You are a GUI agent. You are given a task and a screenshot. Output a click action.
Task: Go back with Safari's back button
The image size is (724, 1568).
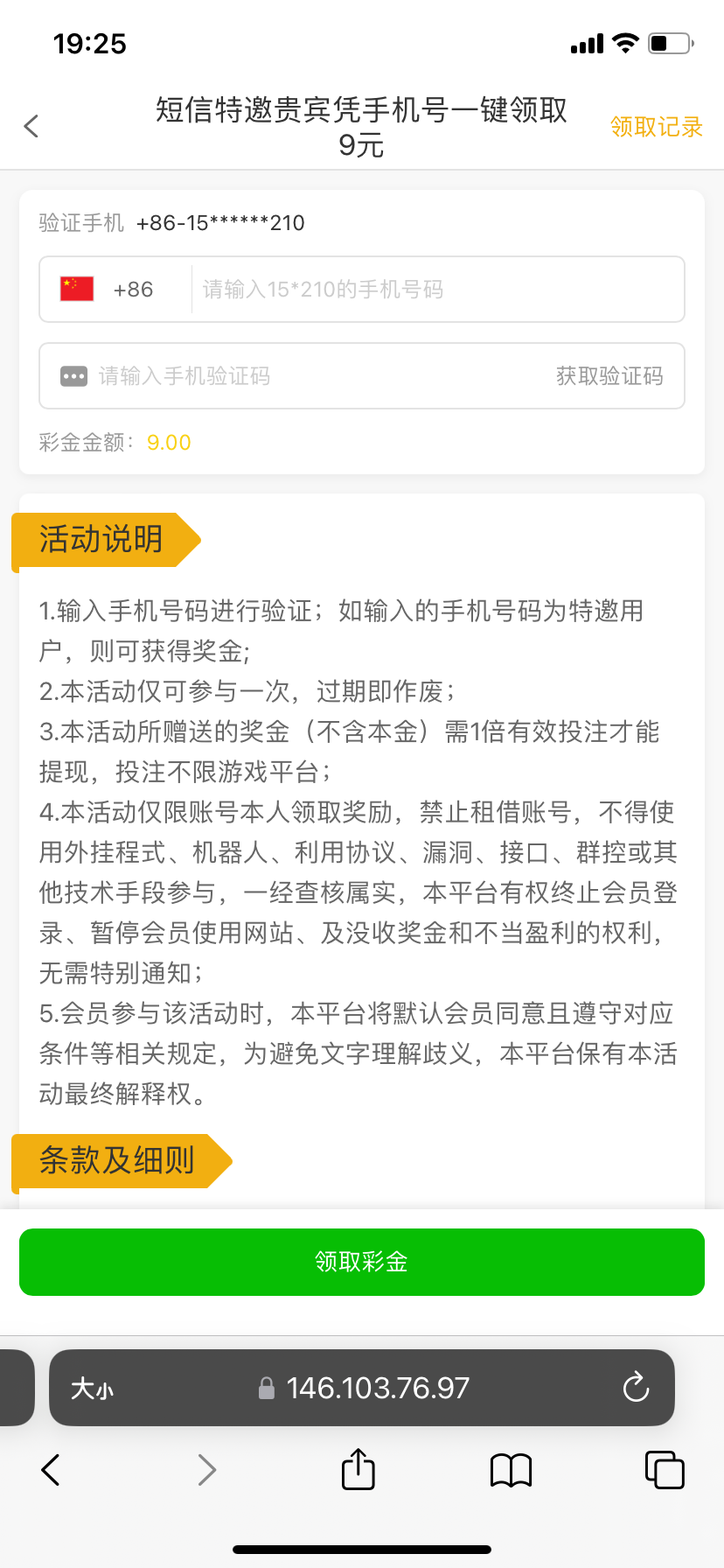(51, 1470)
